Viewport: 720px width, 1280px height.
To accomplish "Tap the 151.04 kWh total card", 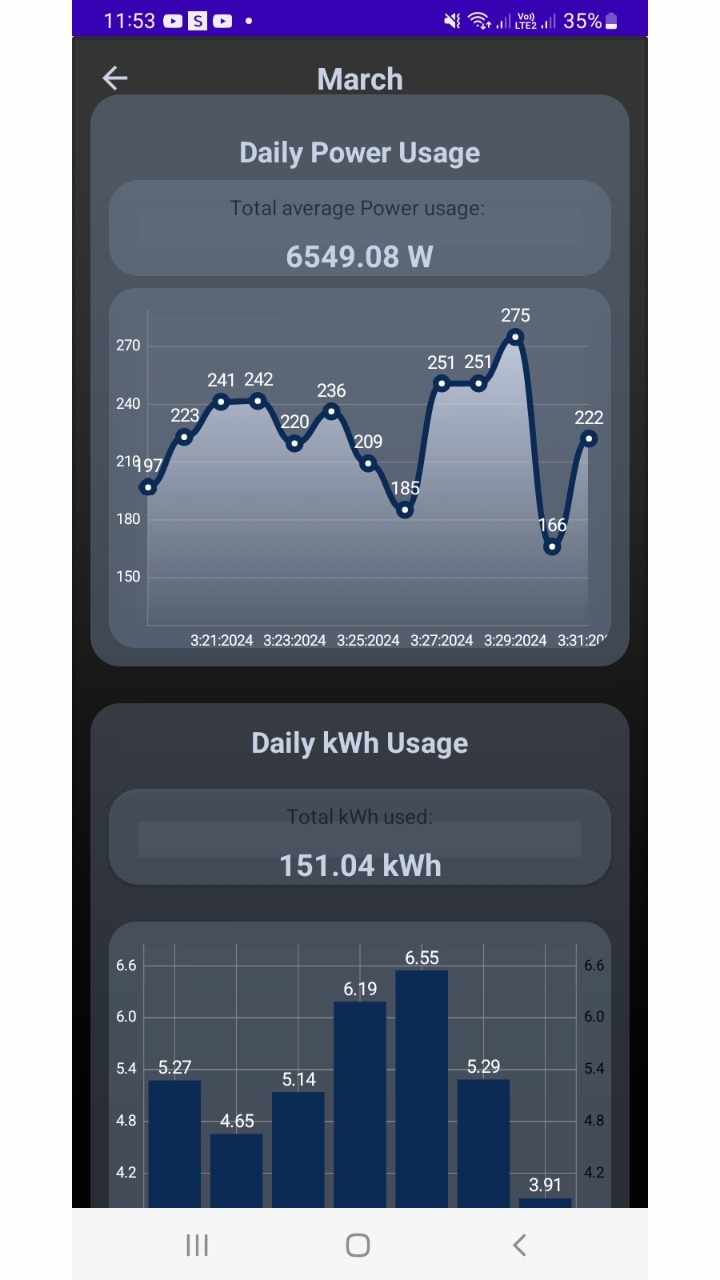I will click(x=360, y=840).
